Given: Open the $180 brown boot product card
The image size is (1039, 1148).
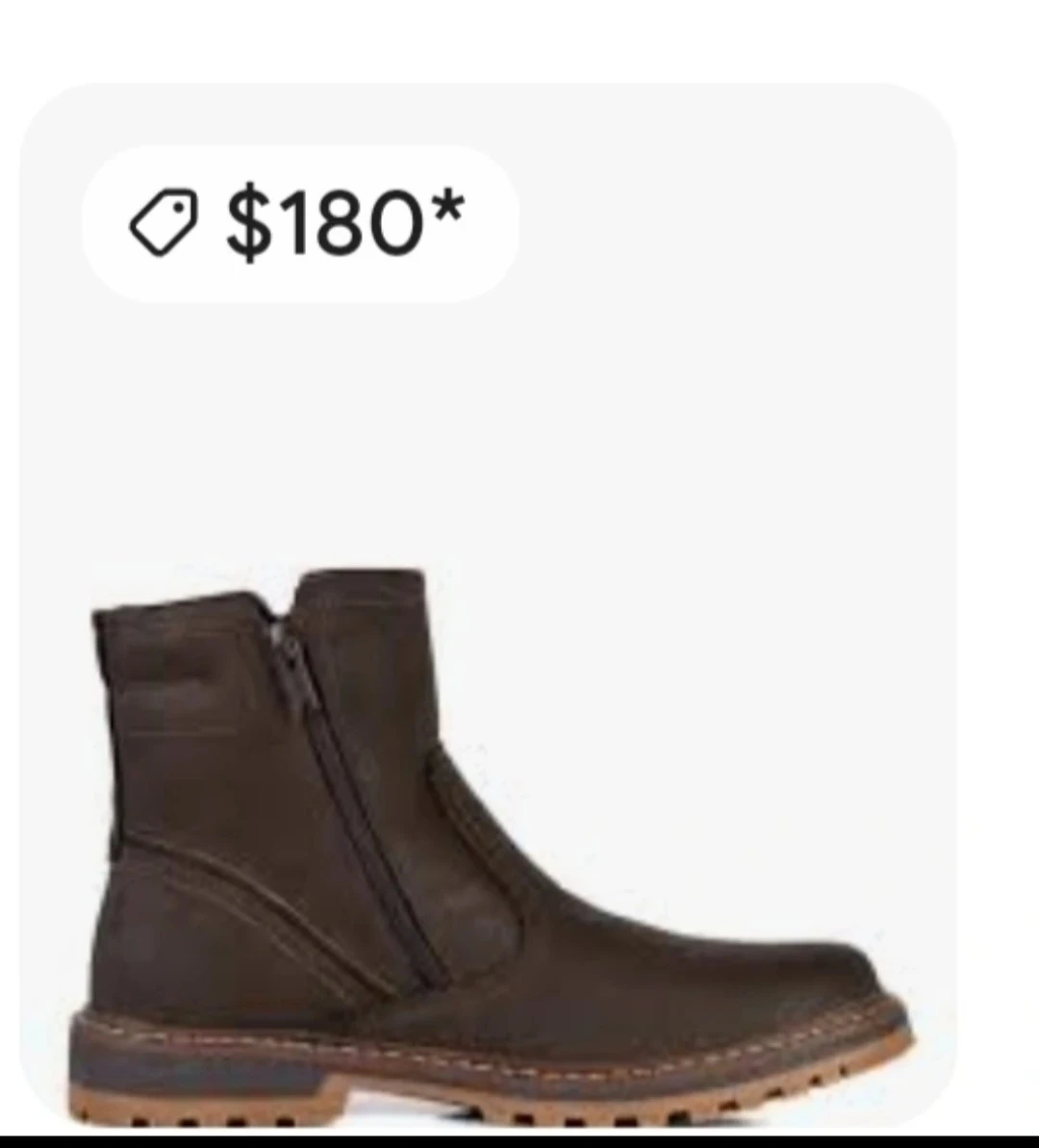Looking at the screenshot, I should point(488,609).
